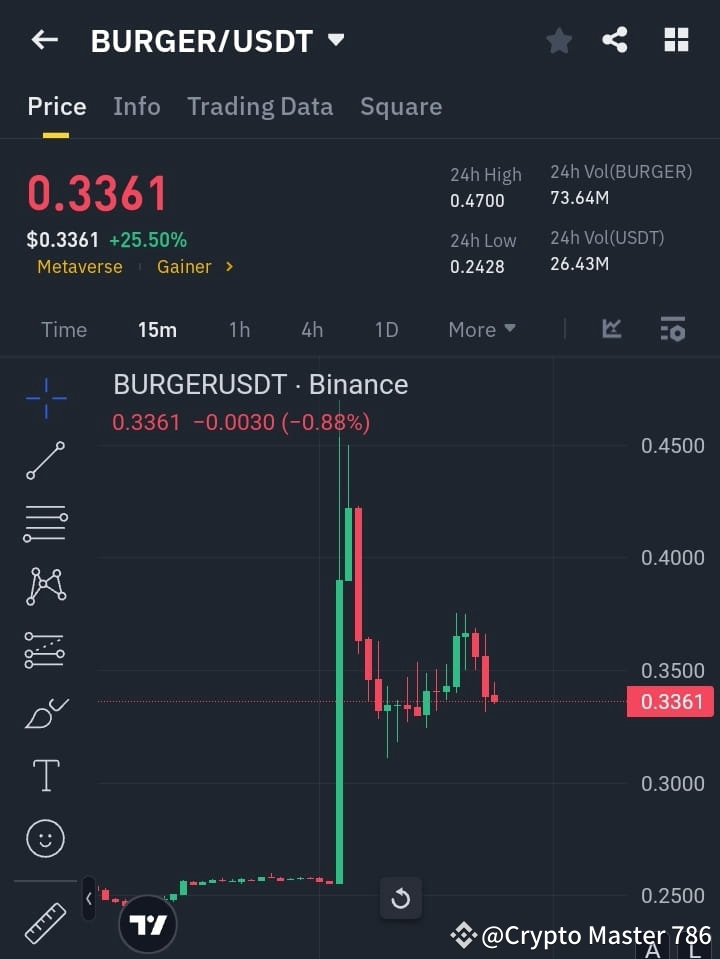Expand the collapsed side panel chevron
720x959 pixels.
[x=88, y=898]
